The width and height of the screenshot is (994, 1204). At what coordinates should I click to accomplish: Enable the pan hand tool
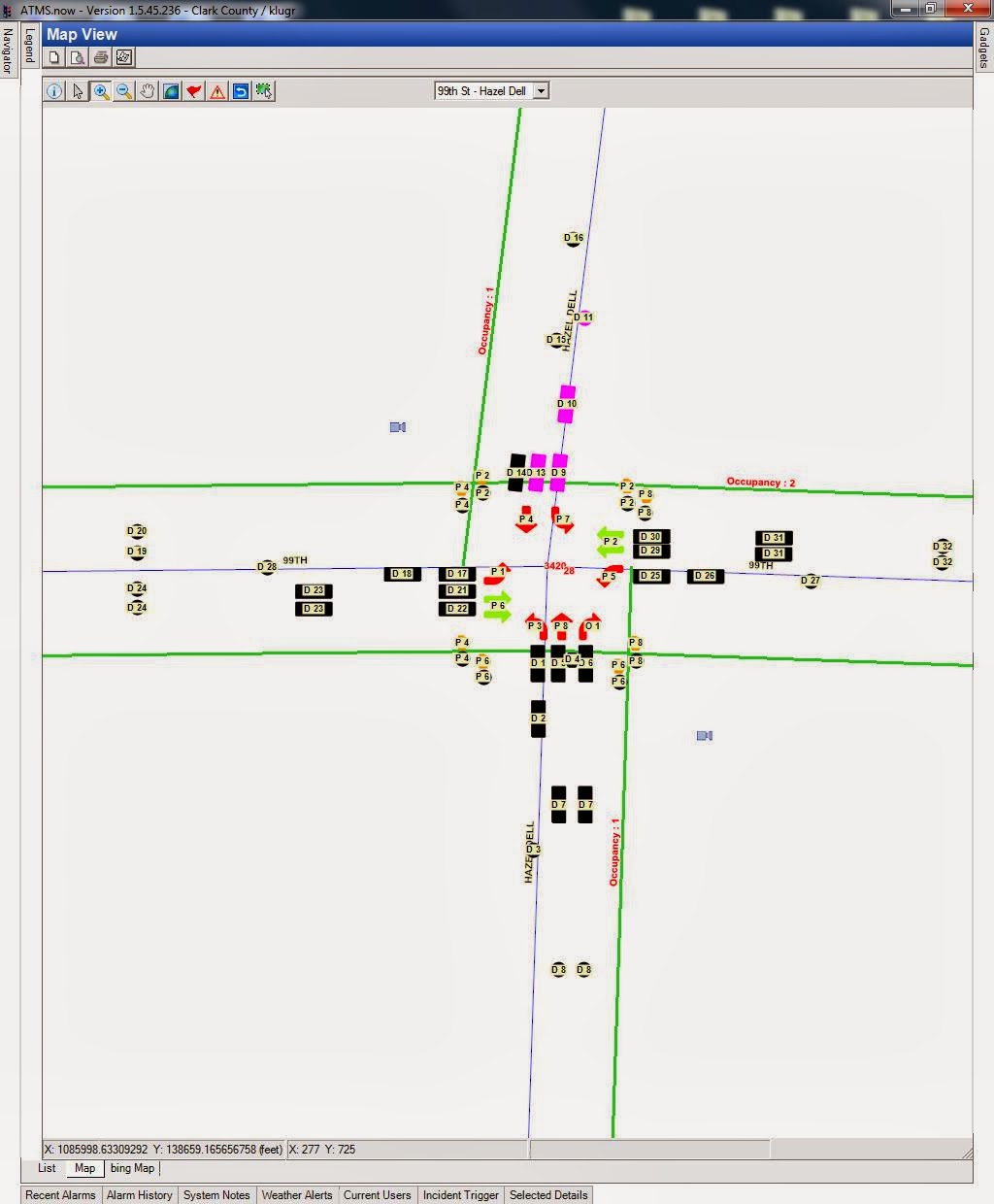coord(148,91)
